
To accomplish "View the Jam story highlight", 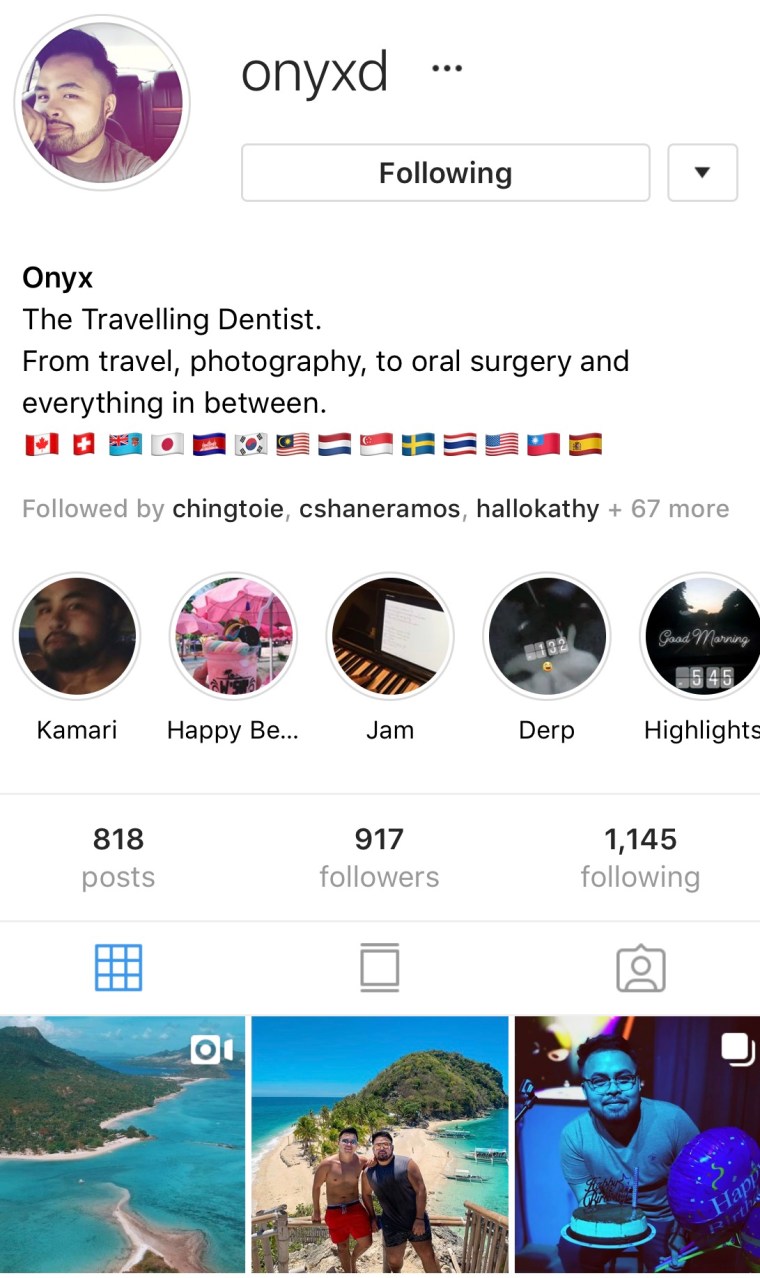I will tap(390, 637).
